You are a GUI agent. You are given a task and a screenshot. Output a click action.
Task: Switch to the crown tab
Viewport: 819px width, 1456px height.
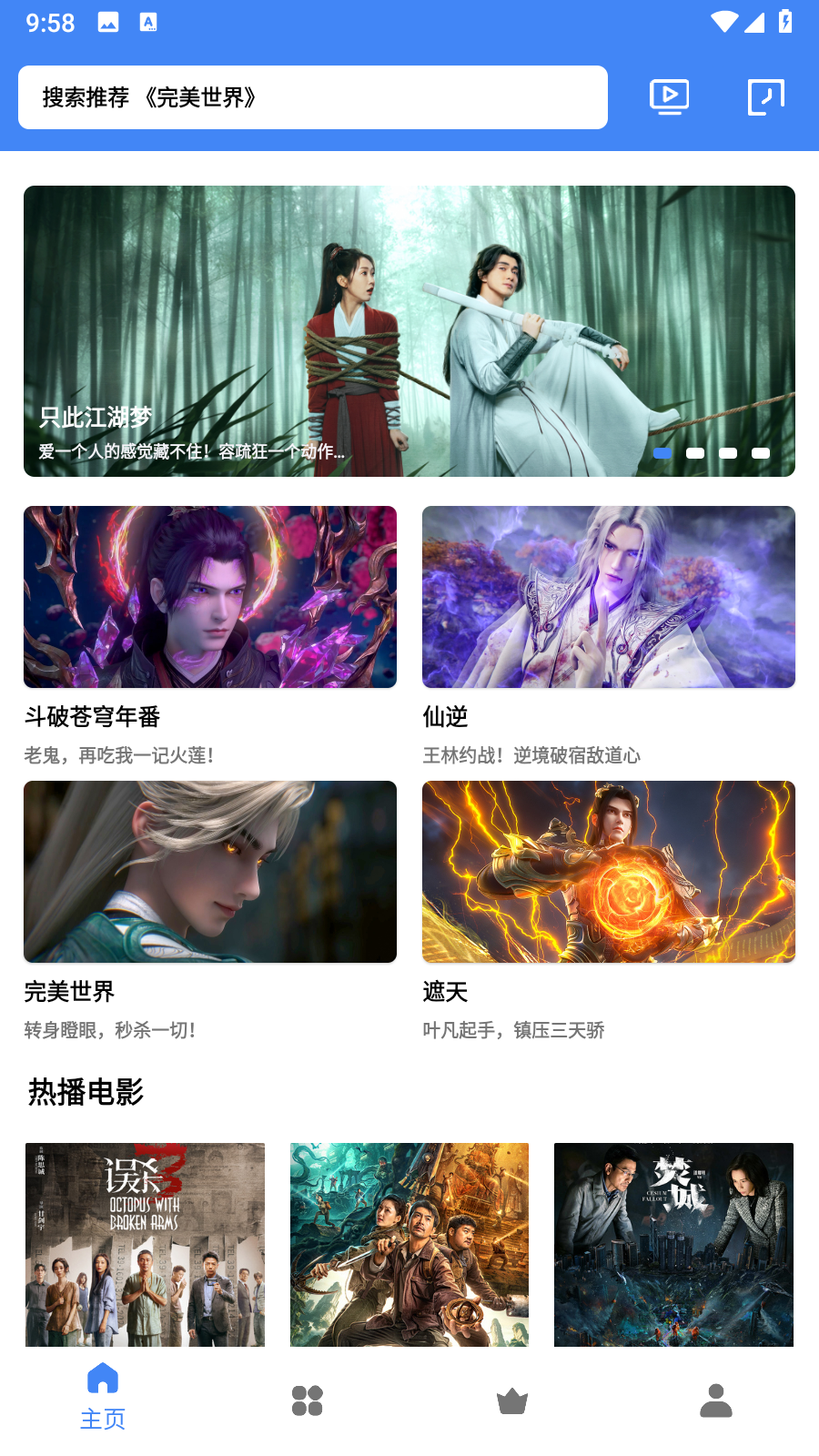point(512,1400)
